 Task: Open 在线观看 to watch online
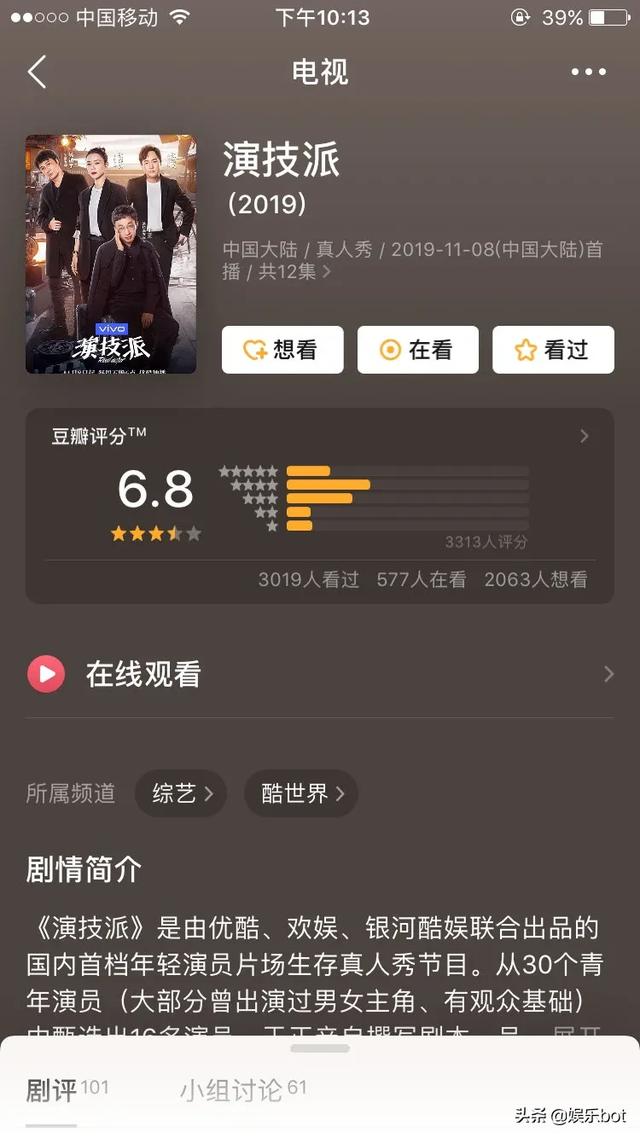pos(320,674)
